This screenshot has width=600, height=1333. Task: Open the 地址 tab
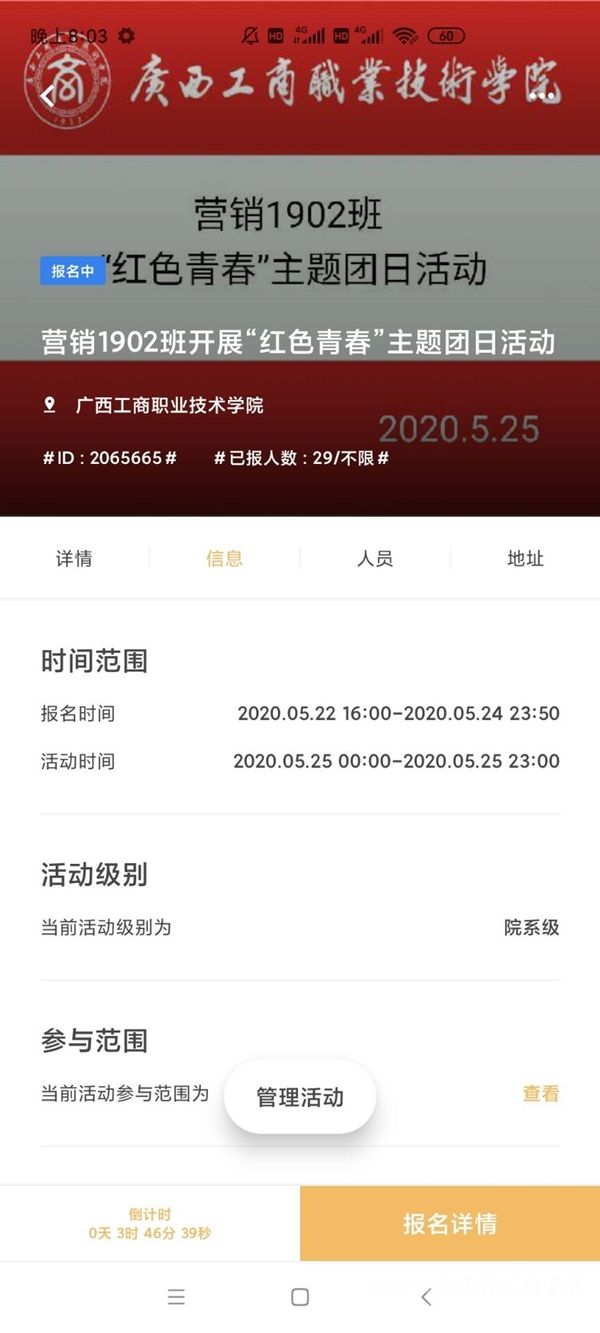525,559
